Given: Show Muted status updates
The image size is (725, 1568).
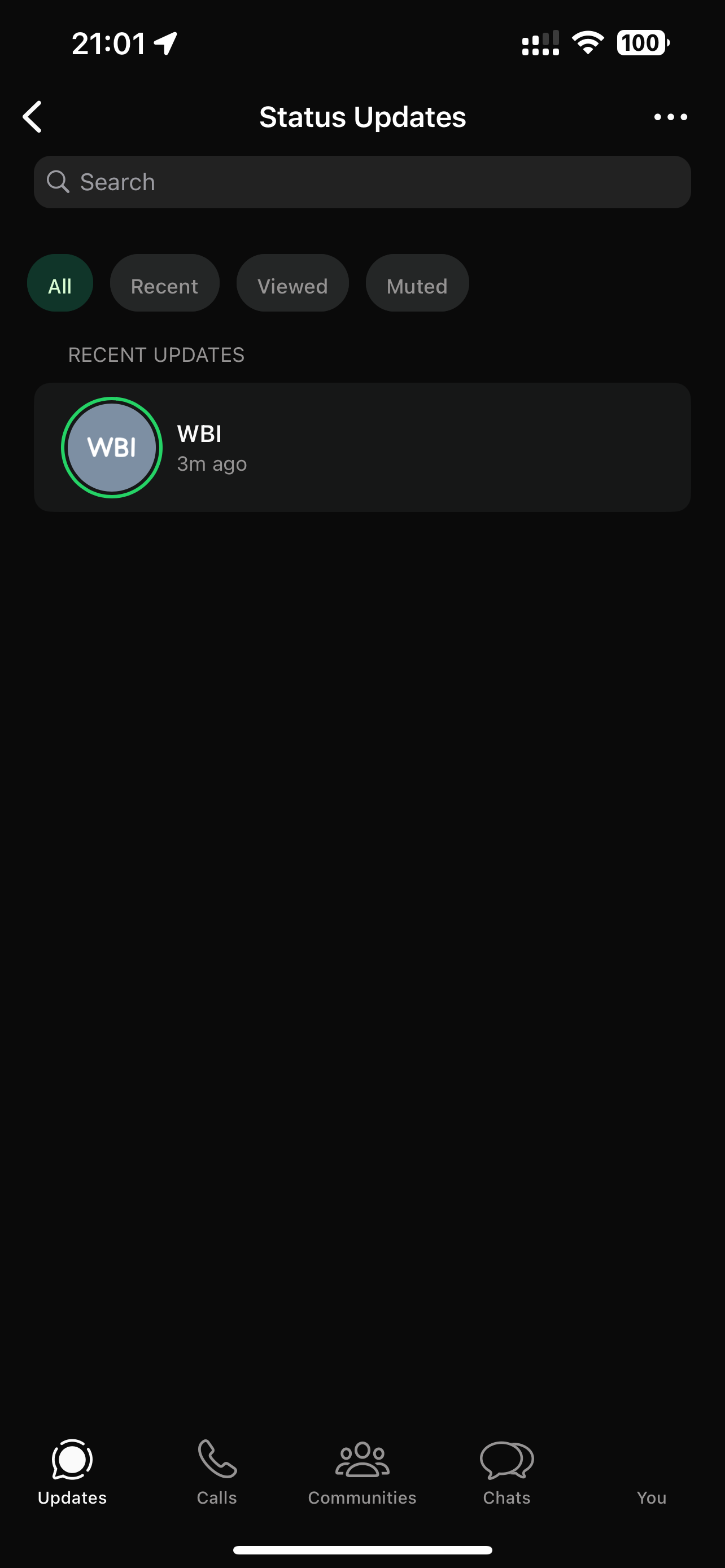Looking at the screenshot, I should coord(417,284).
